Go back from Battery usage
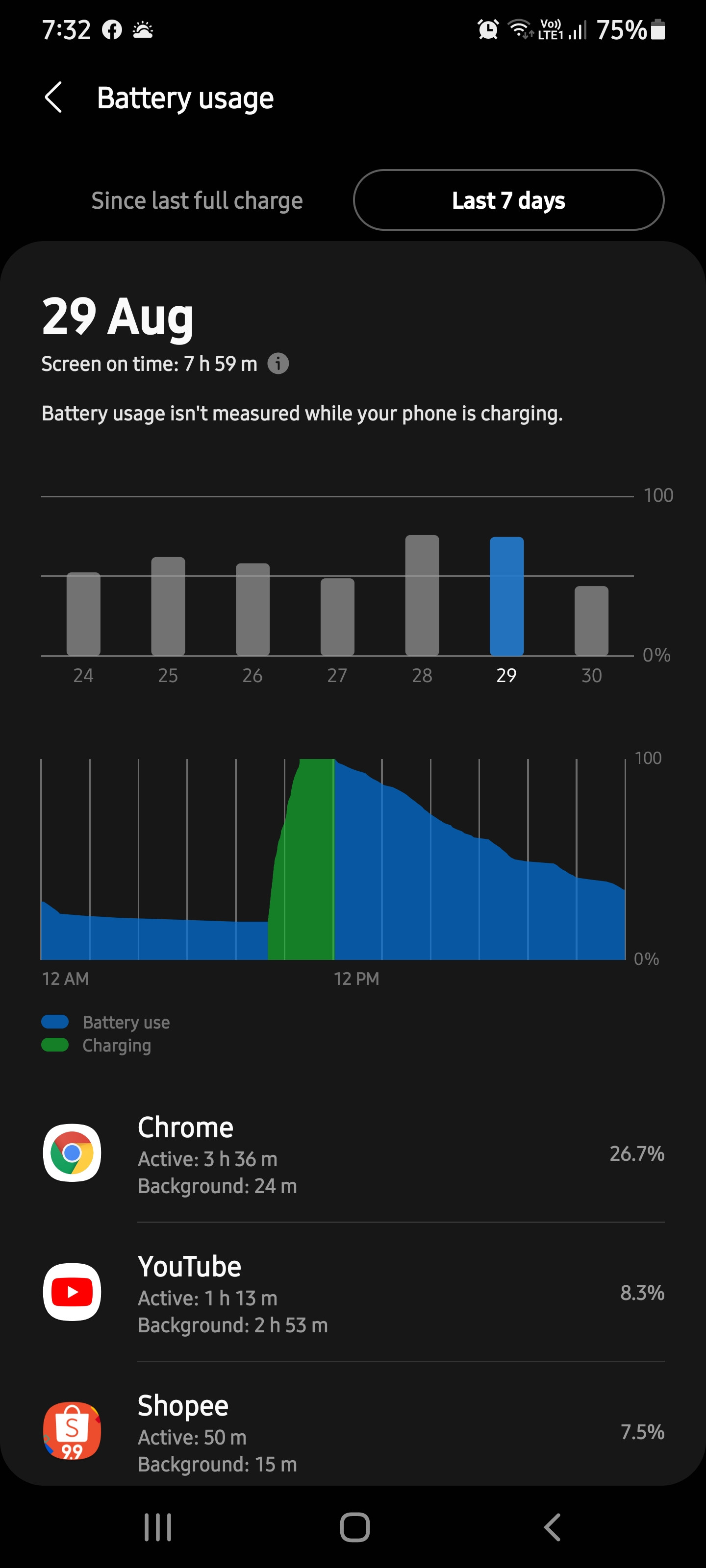This screenshot has height=1568, width=706. click(x=53, y=98)
